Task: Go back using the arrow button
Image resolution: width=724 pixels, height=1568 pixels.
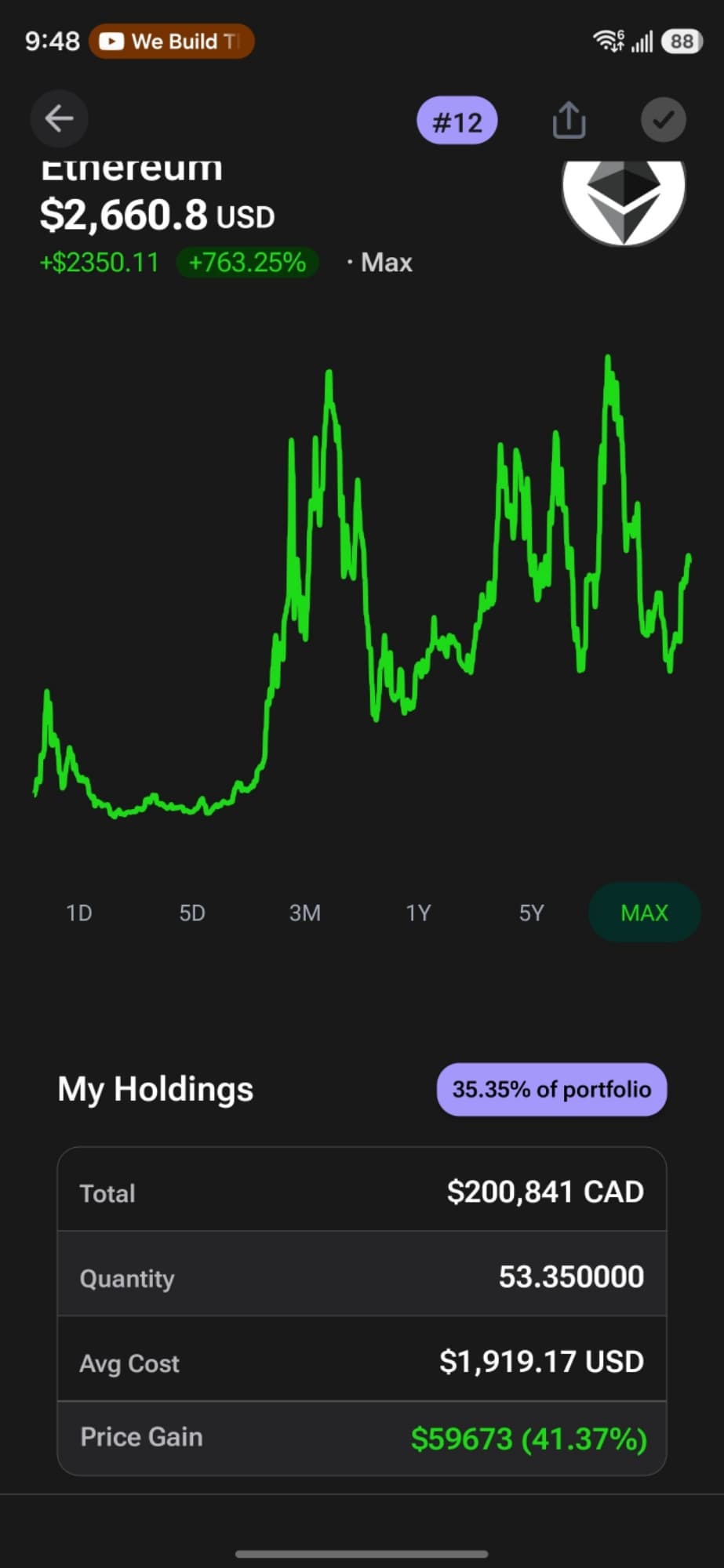Action: [59, 119]
